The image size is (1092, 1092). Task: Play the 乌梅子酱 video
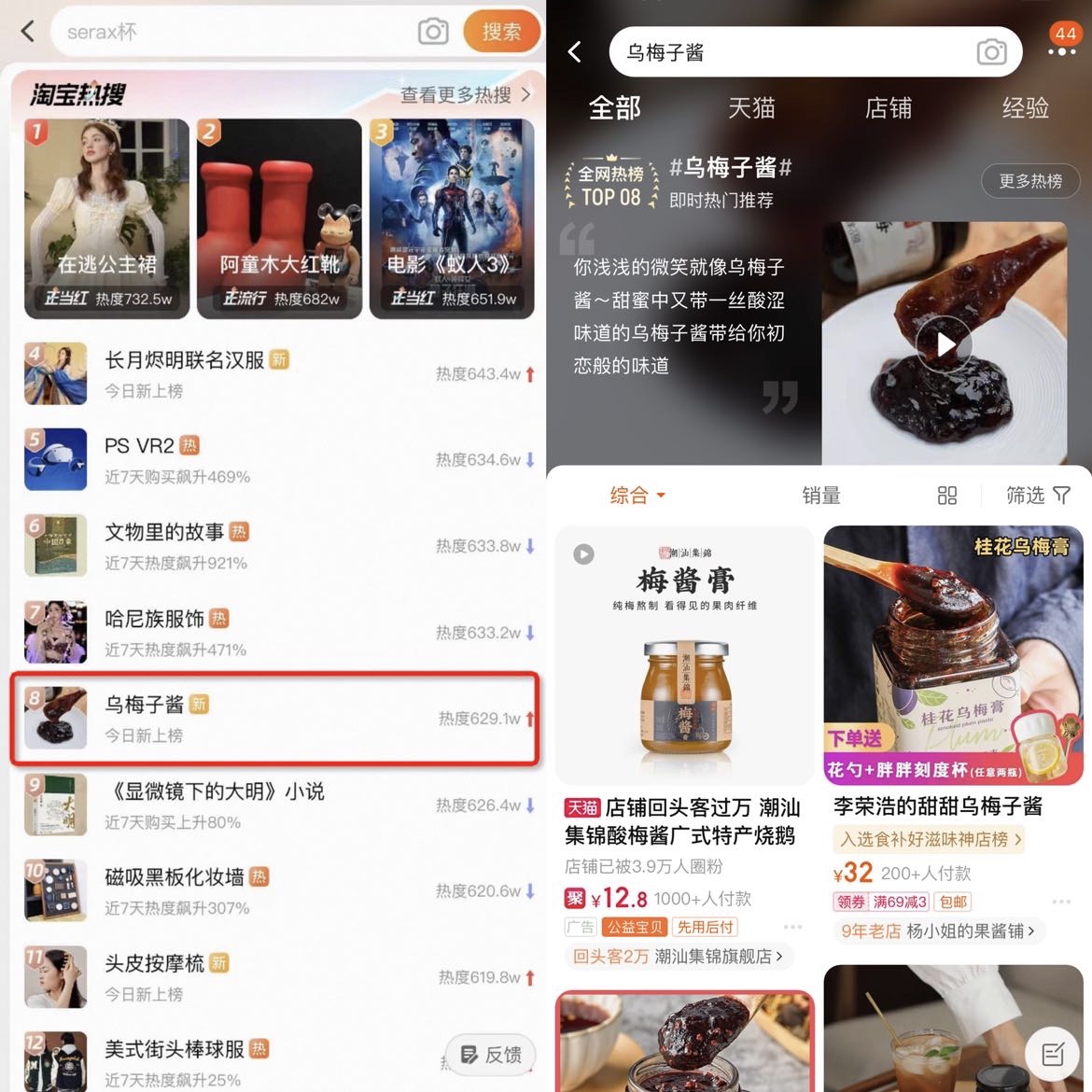click(945, 345)
